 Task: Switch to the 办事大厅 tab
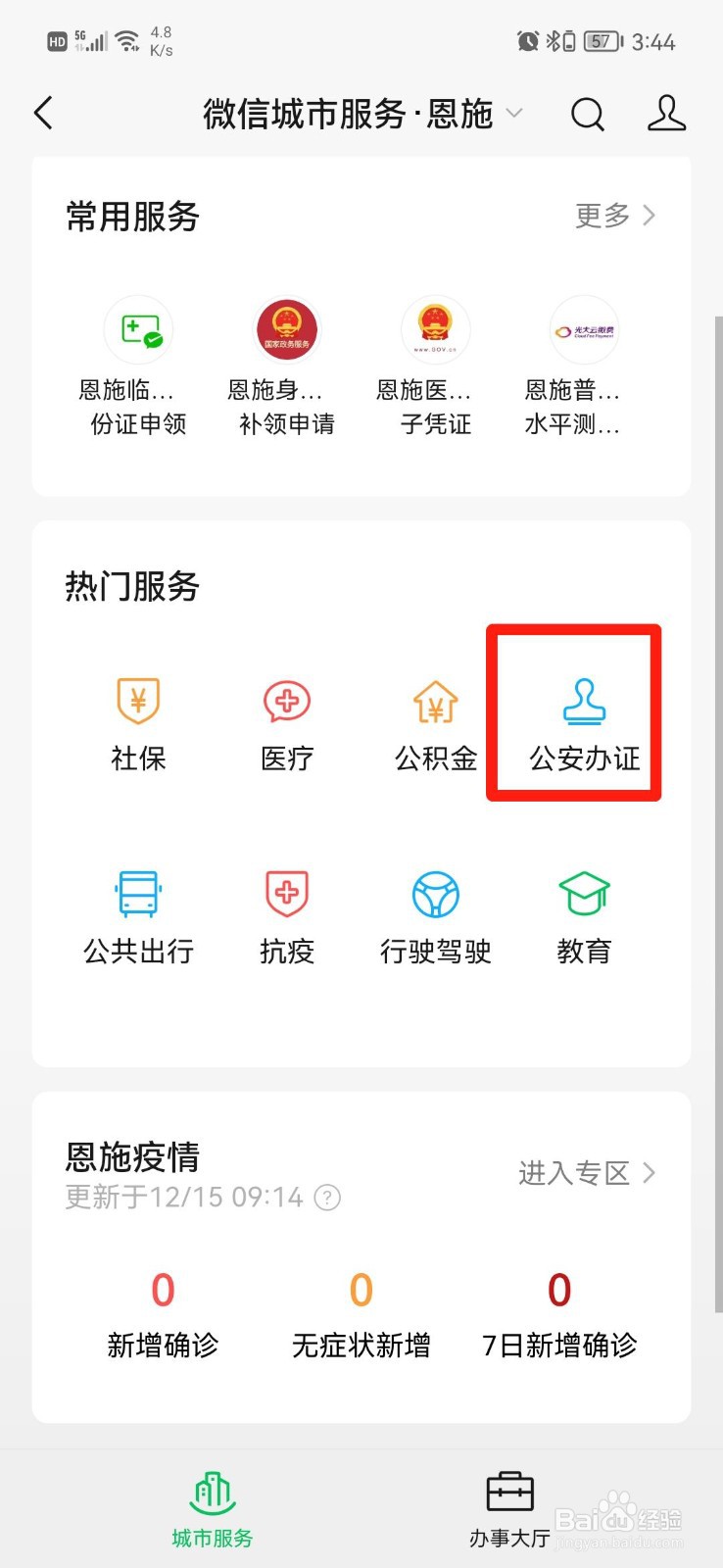pyautogui.click(x=508, y=1507)
